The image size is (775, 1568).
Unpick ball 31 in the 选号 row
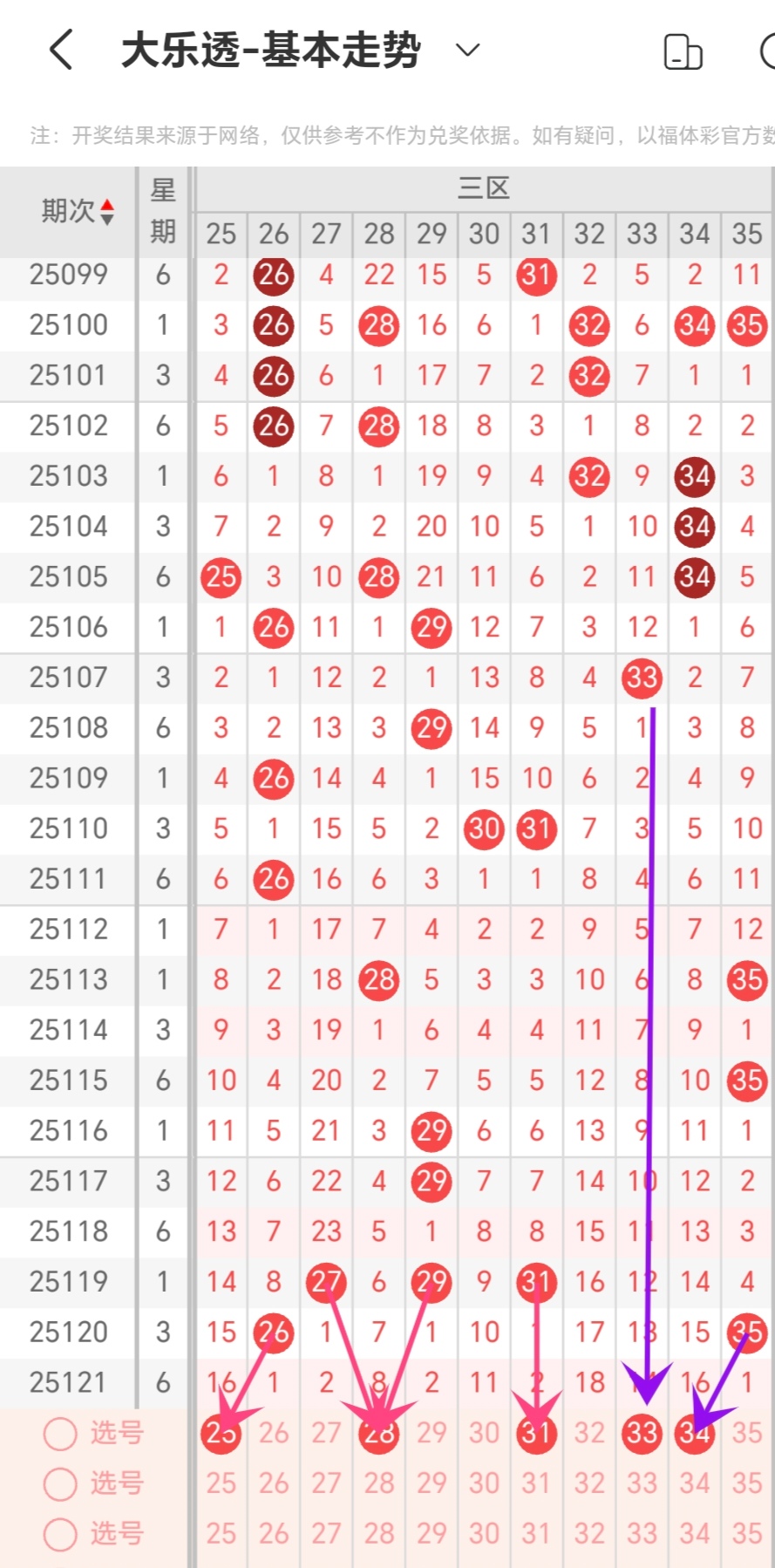(x=537, y=1433)
